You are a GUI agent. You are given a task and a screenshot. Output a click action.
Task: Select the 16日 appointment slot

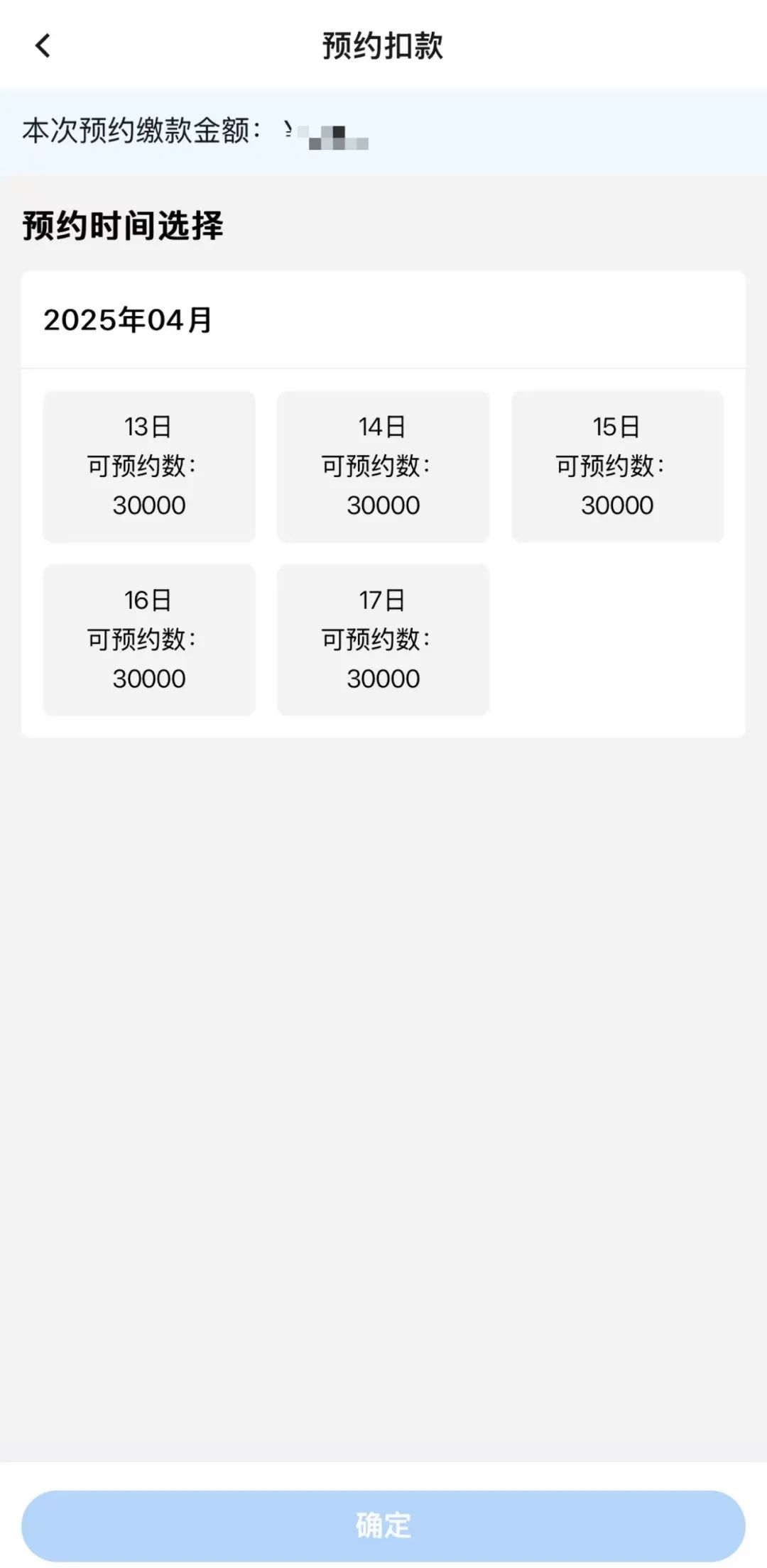click(149, 640)
